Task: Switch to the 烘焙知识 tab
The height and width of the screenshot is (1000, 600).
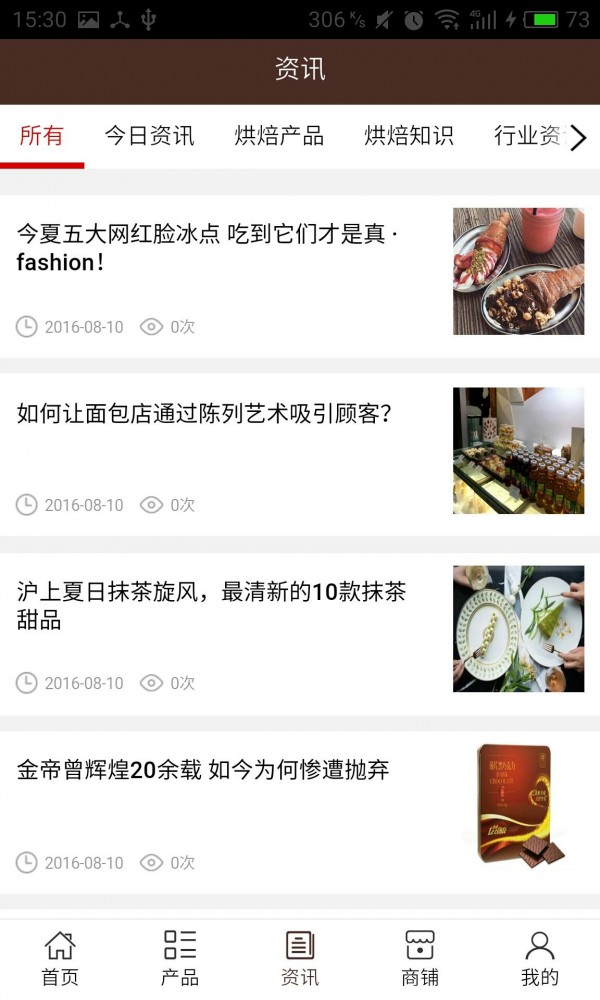Action: coord(409,137)
